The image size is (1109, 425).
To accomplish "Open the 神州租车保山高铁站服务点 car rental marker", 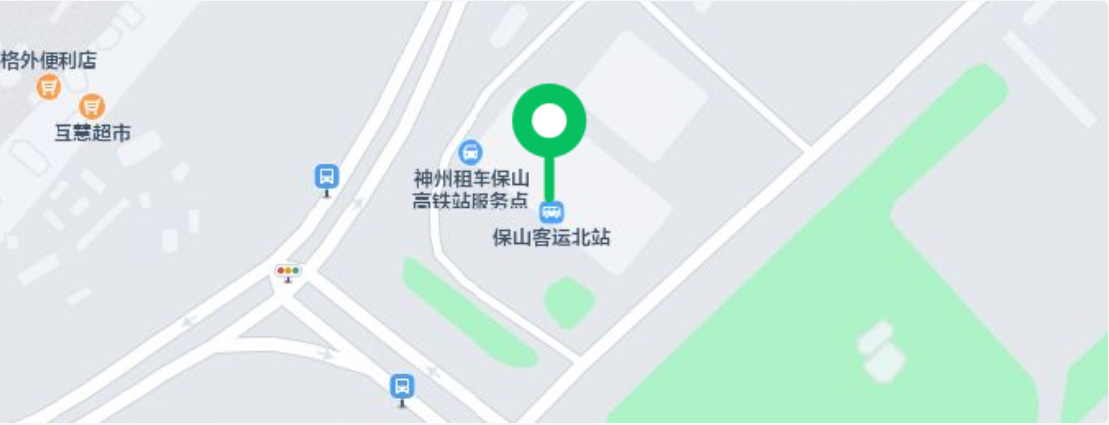I will point(469,153).
